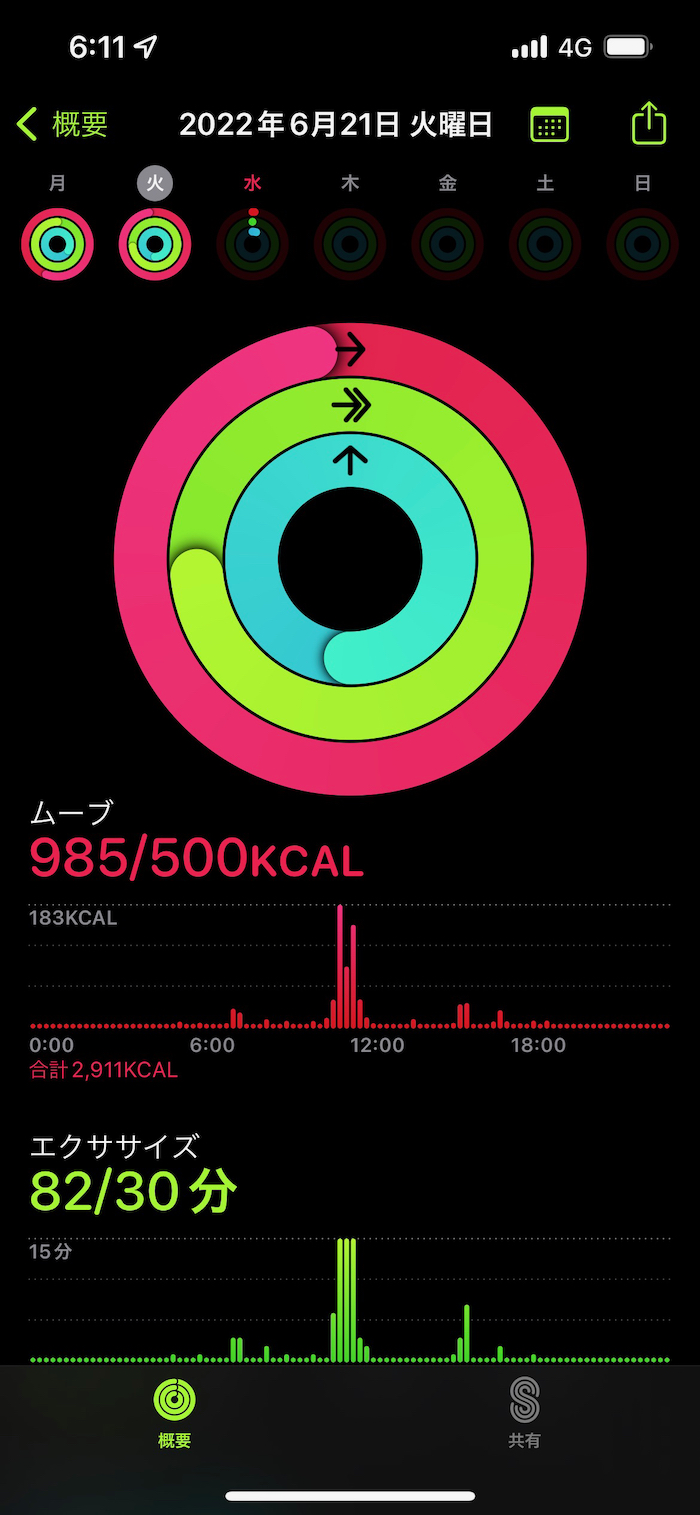The image size is (700, 1515).
Task: Go back to 概要
Action: click(x=62, y=125)
